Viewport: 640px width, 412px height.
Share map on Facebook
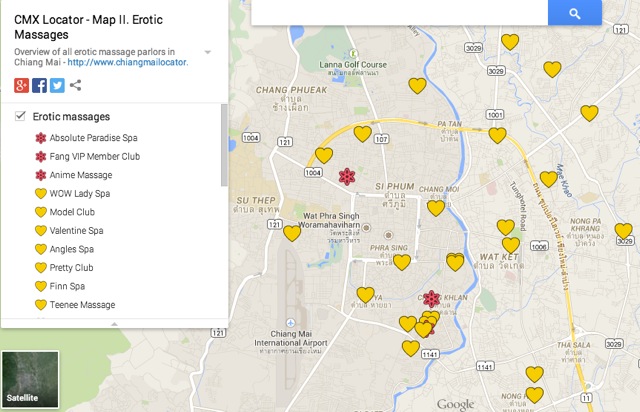coord(40,85)
